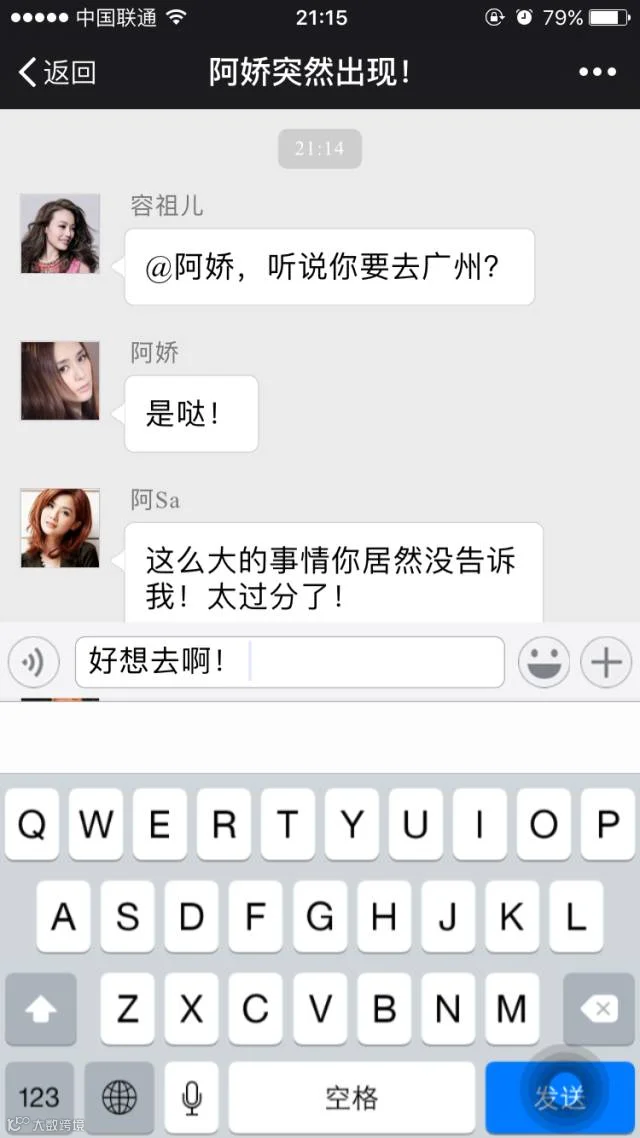Image resolution: width=640 pixels, height=1138 pixels.
Task: Change keyboard language with globe key
Action: pyautogui.click(x=119, y=1097)
